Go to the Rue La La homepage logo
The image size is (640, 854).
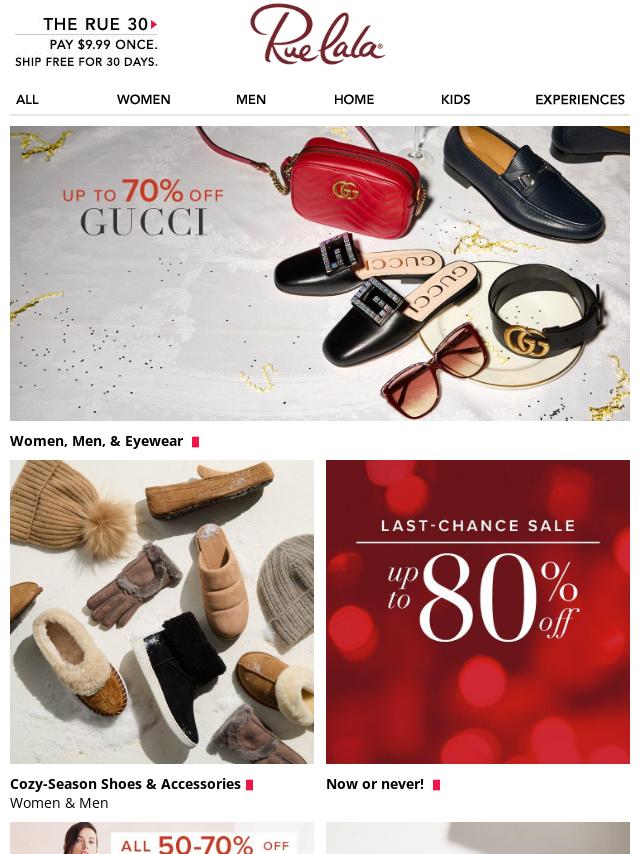point(317,36)
